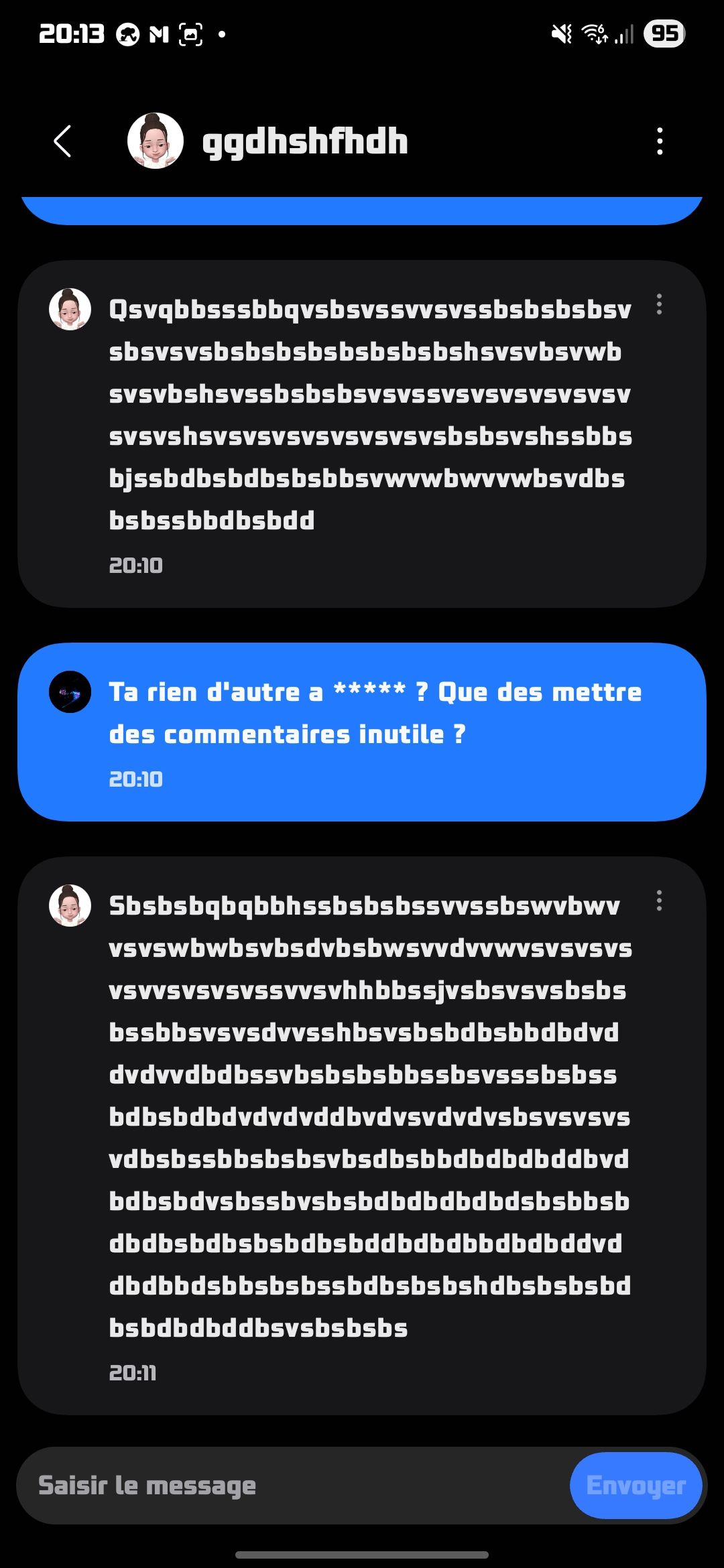Screen dimensions: 724x1568
Task: Tap the back arrow to leave the chat
Action: coord(62,141)
